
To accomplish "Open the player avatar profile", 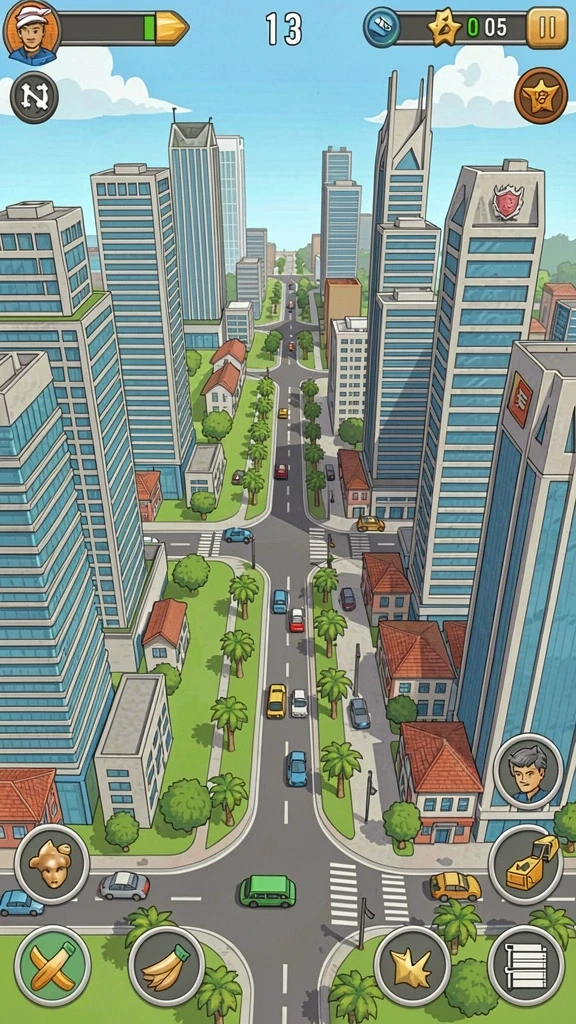I will click(x=32, y=30).
